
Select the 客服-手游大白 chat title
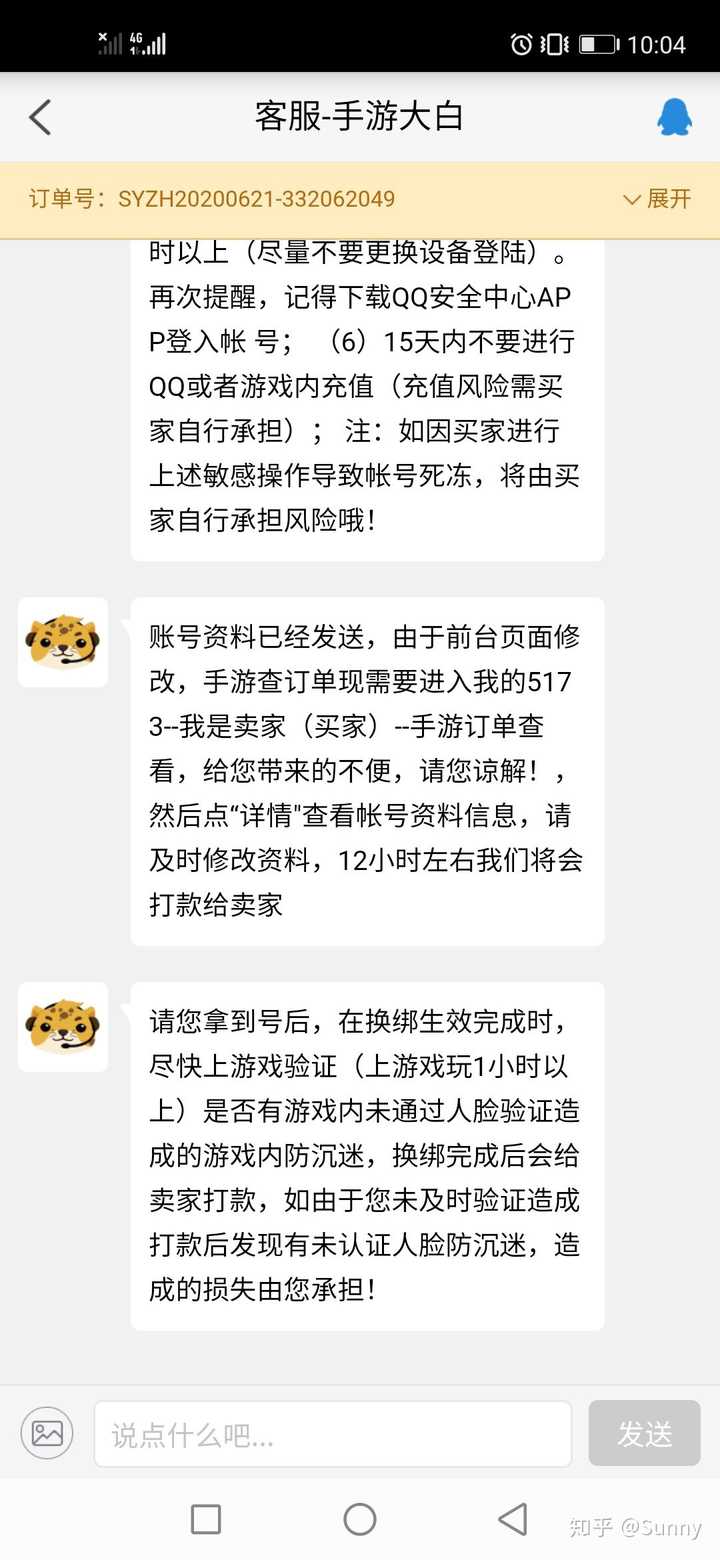click(360, 117)
